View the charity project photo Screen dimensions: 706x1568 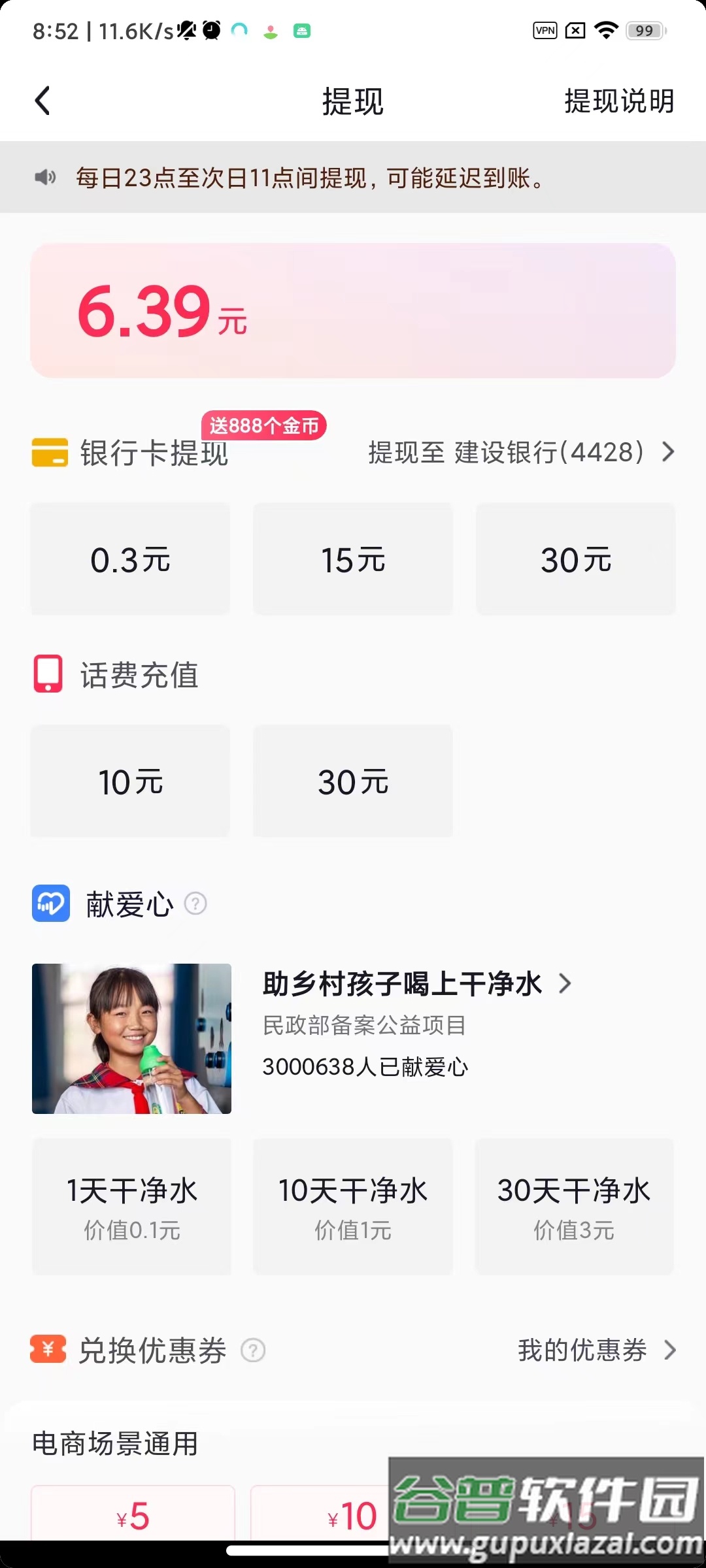point(131,1039)
